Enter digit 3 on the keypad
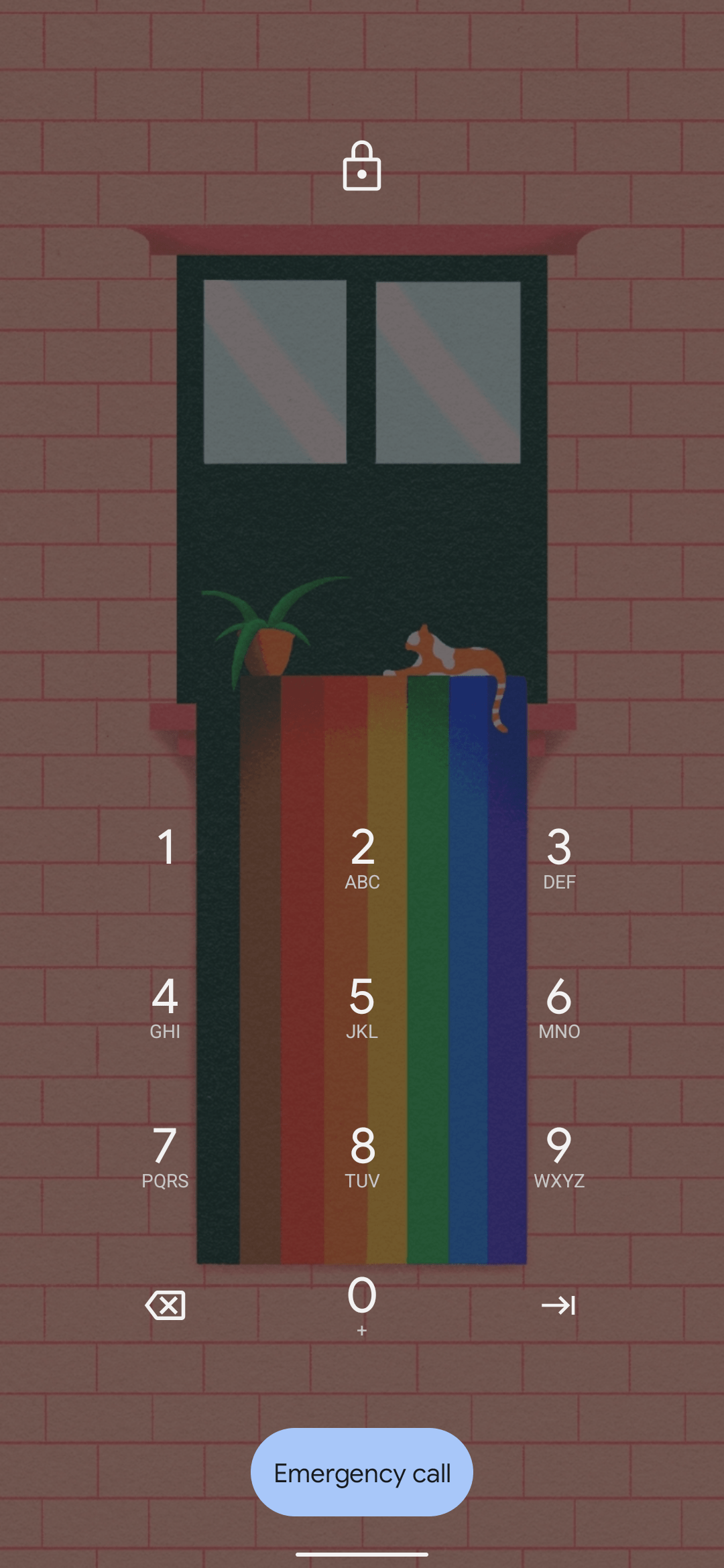 (559, 856)
